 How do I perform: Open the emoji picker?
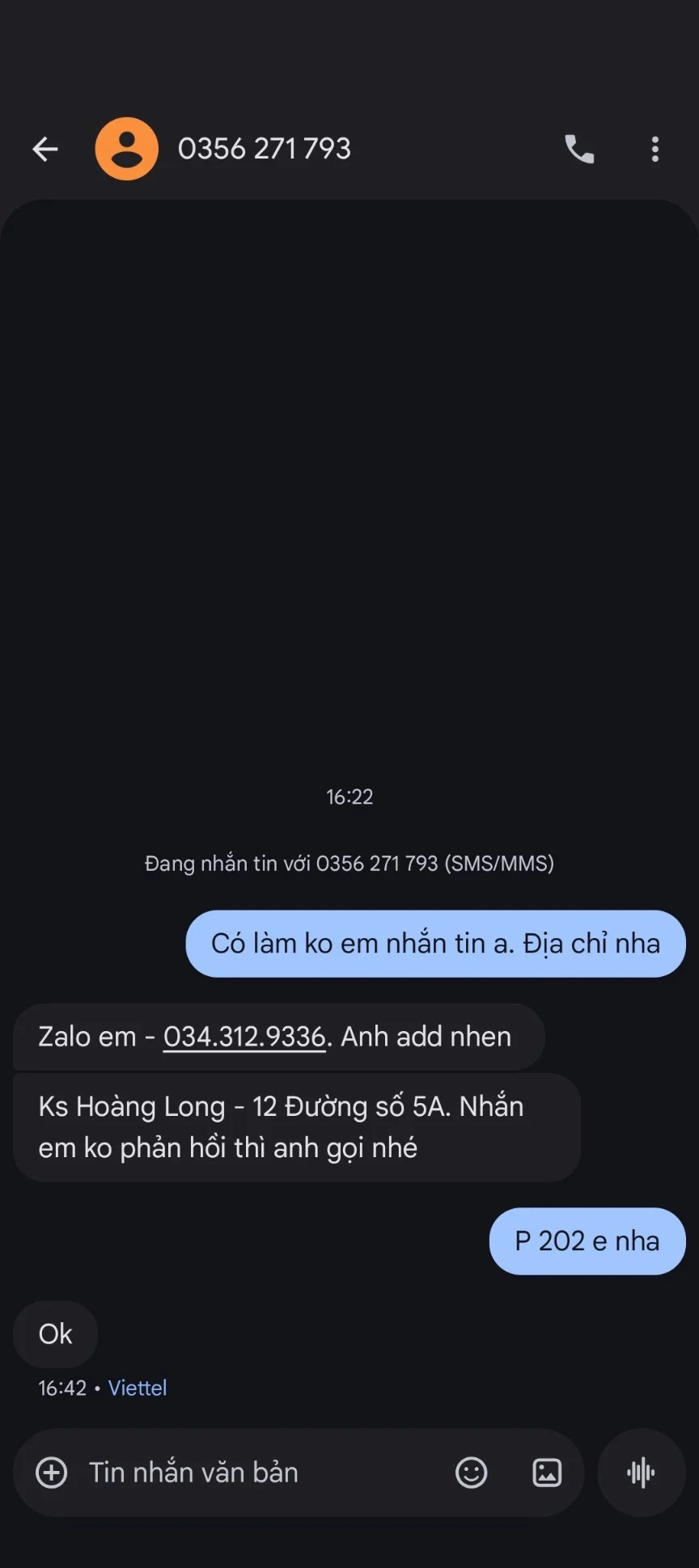[x=472, y=1473]
